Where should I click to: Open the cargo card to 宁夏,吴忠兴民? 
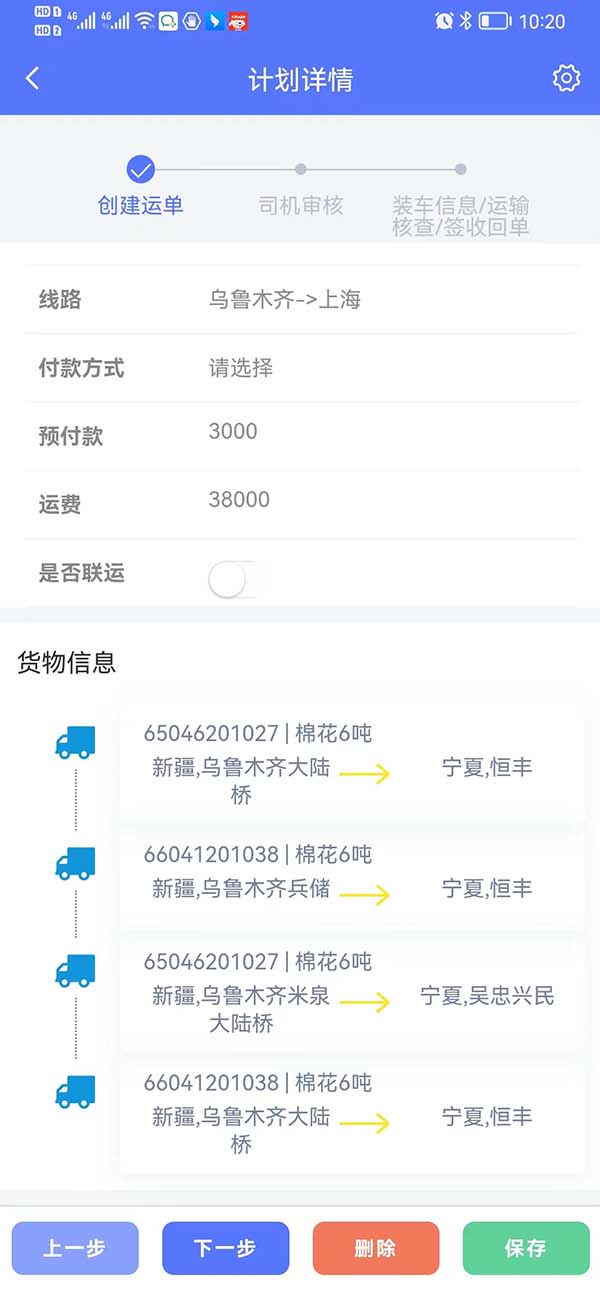tap(352, 994)
